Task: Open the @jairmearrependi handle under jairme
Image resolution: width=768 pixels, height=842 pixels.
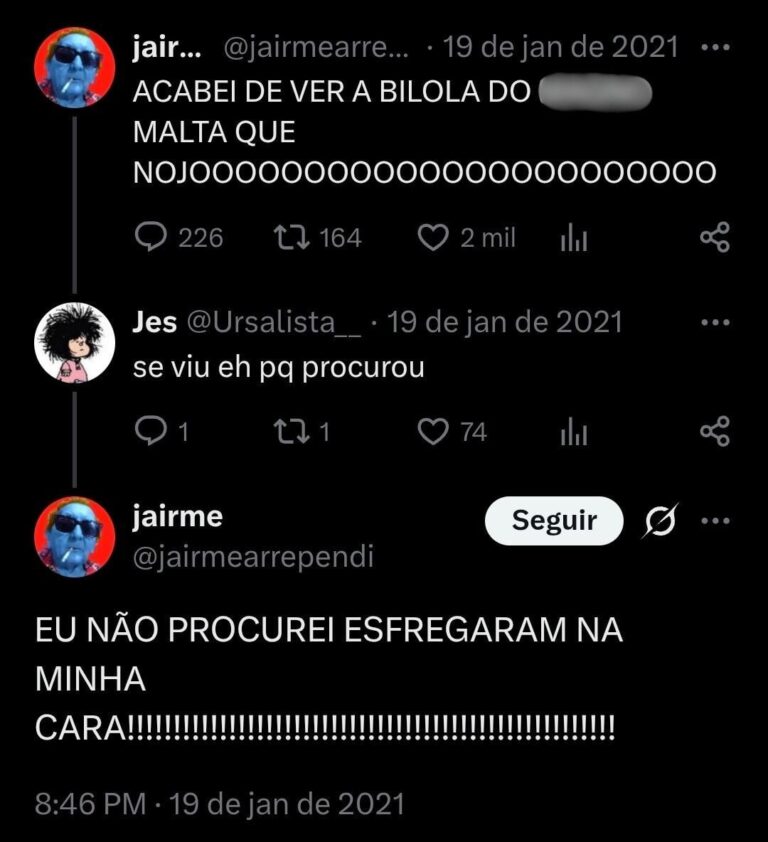Action: click(253, 557)
